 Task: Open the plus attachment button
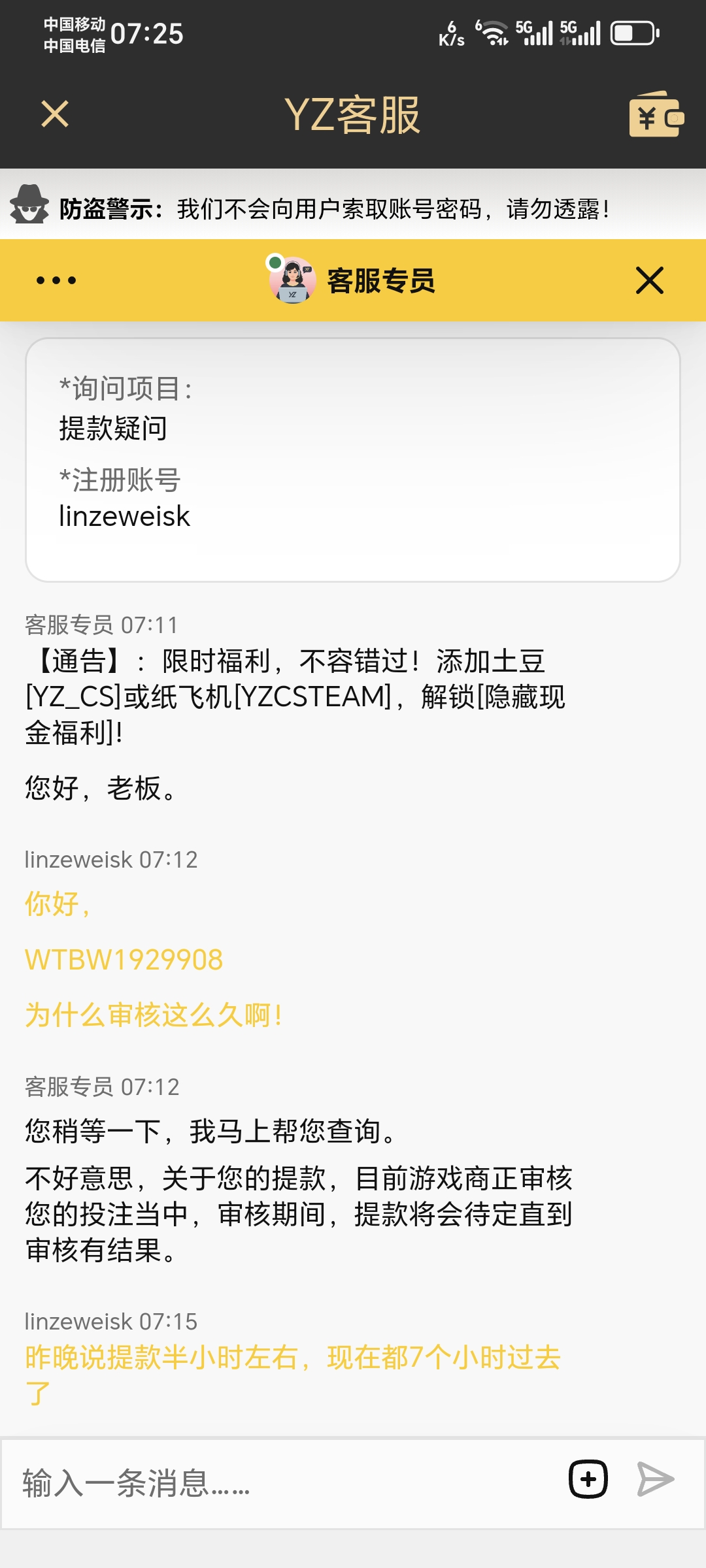(588, 1479)
